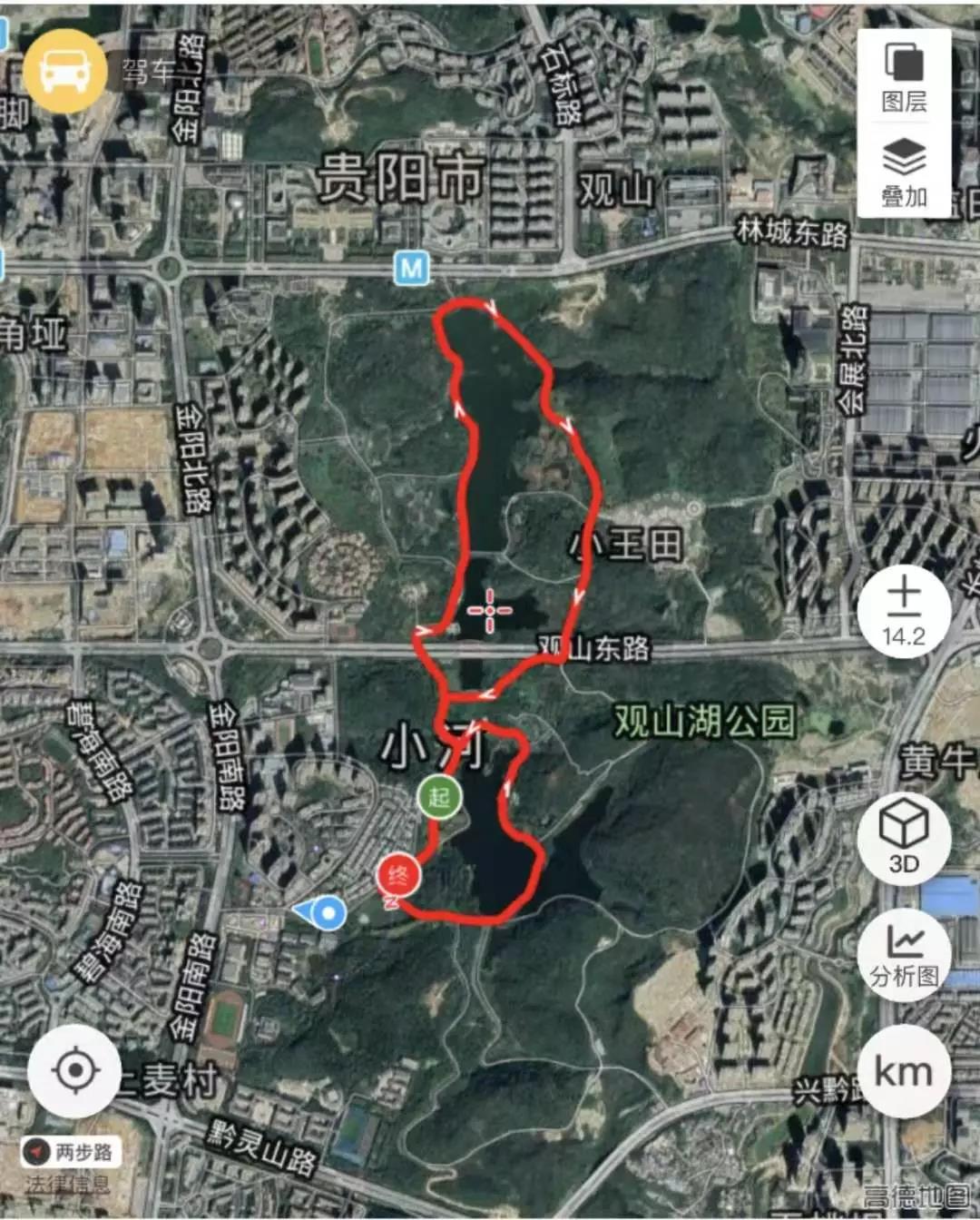Change the km distance unit
Screen dimensions: 980x1220
(x=904, y=1071)
